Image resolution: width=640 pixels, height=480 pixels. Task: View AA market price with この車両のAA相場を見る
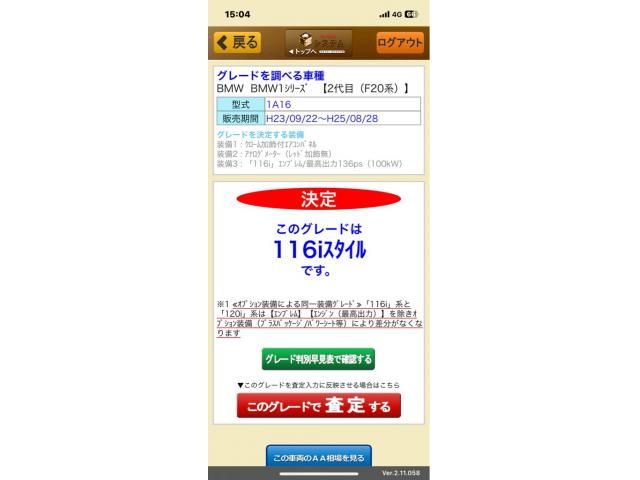[318, 457]
